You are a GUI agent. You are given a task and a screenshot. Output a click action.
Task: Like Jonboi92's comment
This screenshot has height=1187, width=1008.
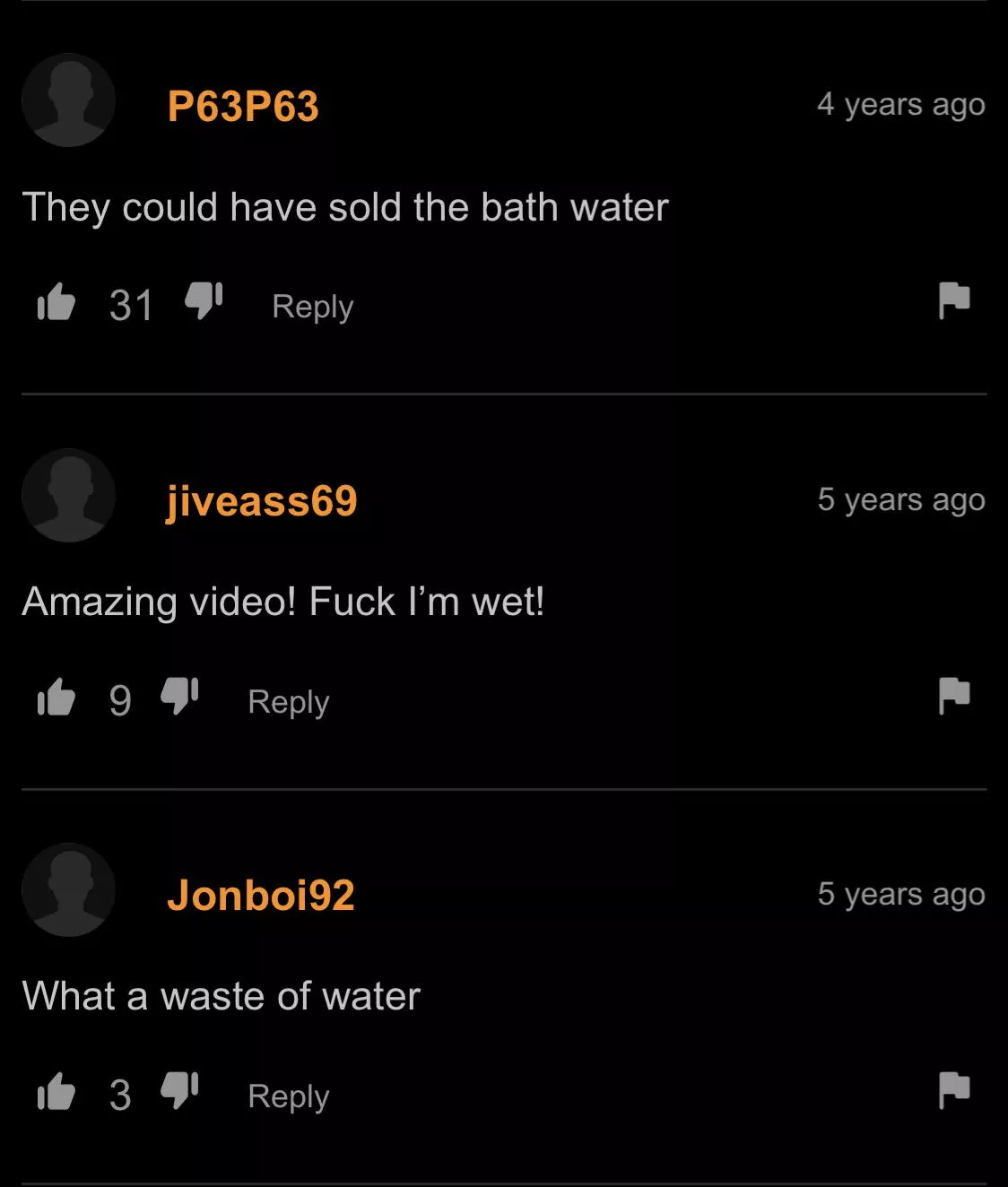[56, 1092]
